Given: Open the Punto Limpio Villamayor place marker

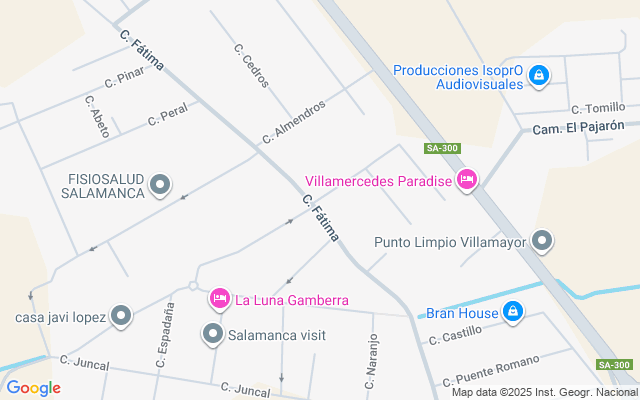Looking at the screenshot, I should coord(542,241).
